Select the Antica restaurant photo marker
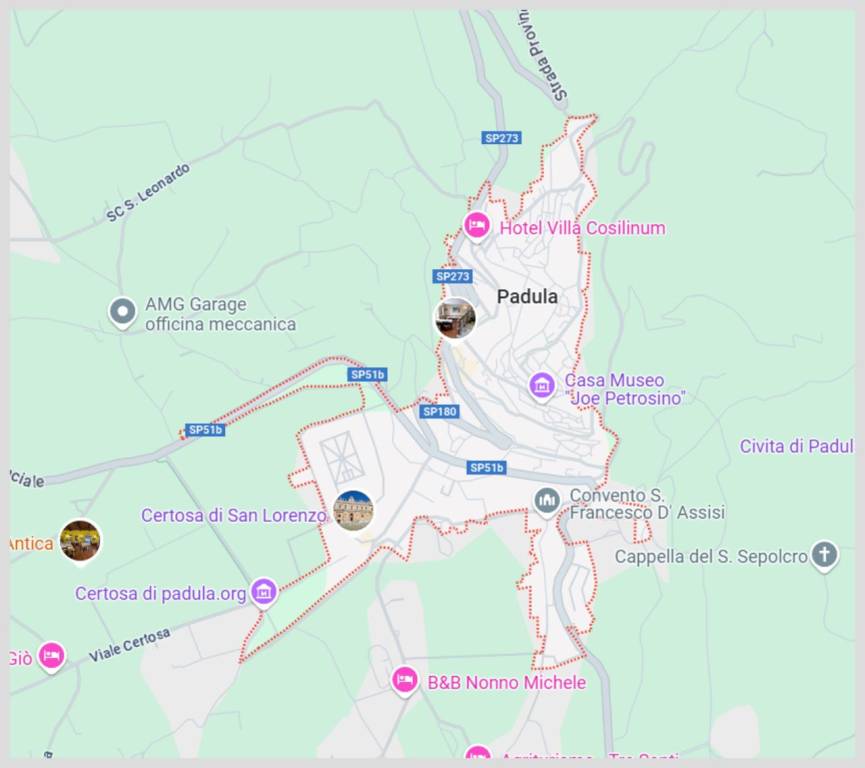The image size is (865, 768). coord(80,540)
